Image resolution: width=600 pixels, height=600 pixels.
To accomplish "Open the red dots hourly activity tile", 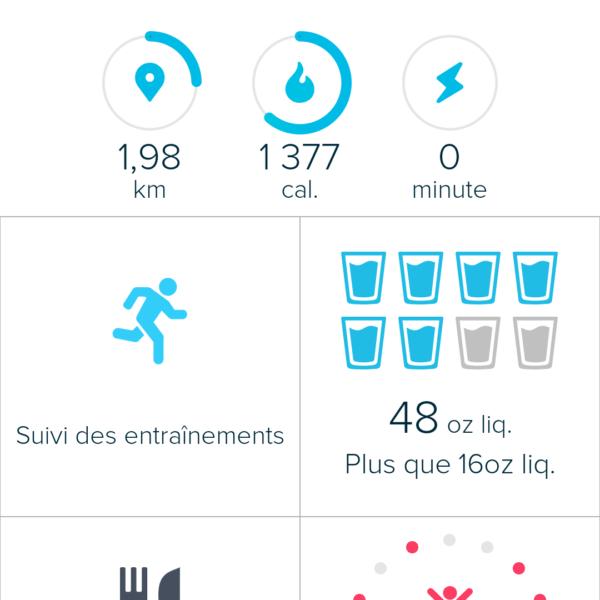I will coord(450,570).
